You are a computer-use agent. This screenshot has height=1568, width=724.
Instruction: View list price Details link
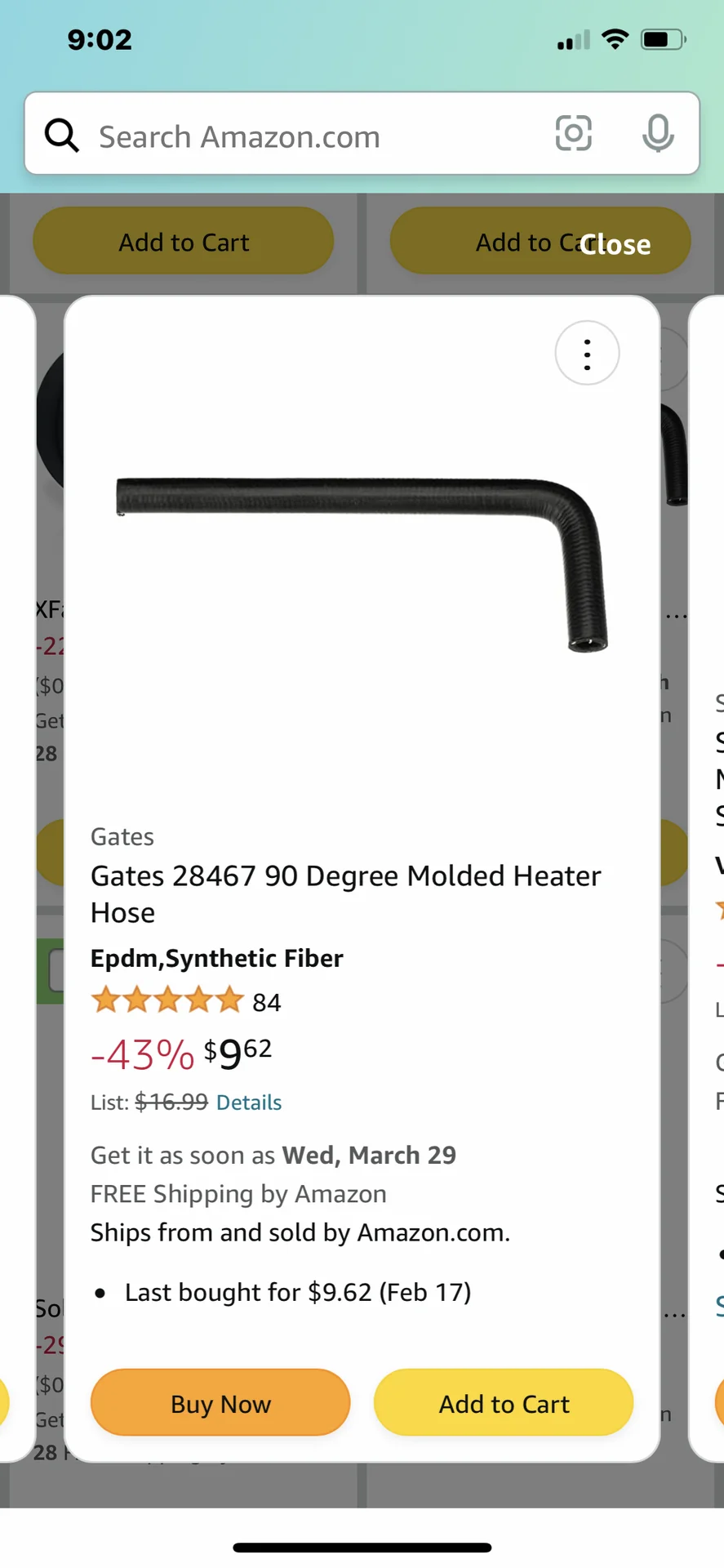click(249, 1102)
